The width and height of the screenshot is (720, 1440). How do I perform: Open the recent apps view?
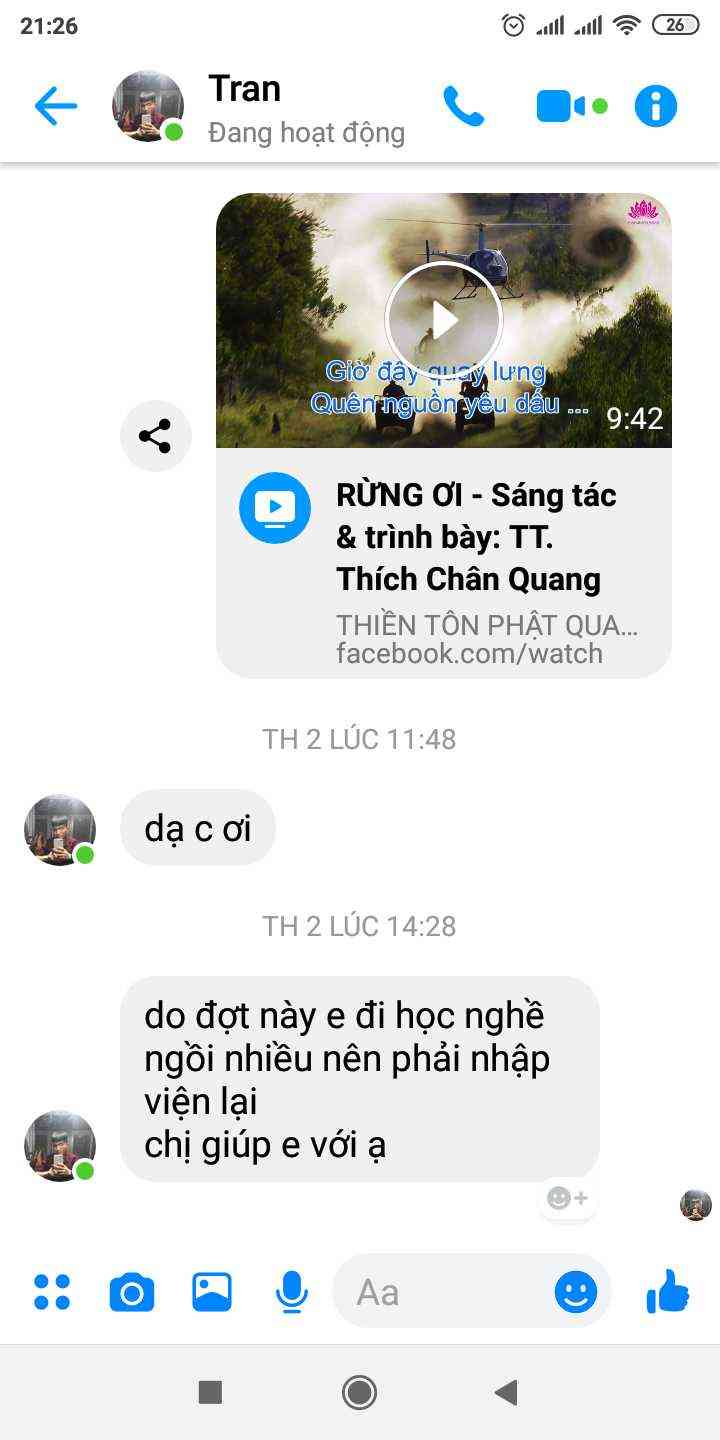pos(210,1392)
